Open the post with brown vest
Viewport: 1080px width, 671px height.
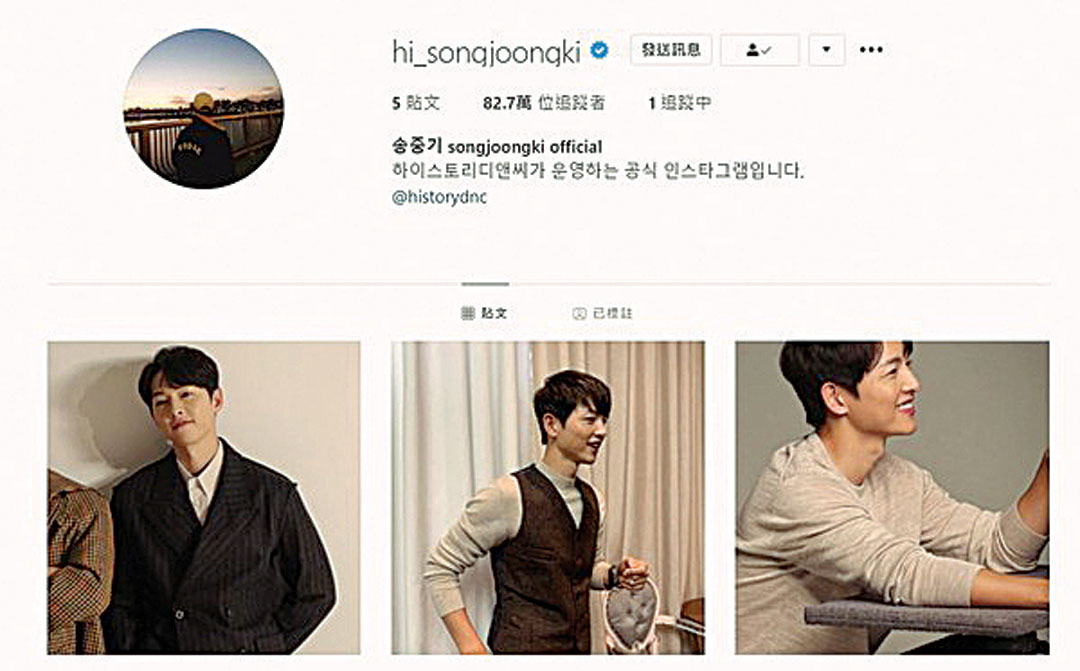(x=548, y=497)
